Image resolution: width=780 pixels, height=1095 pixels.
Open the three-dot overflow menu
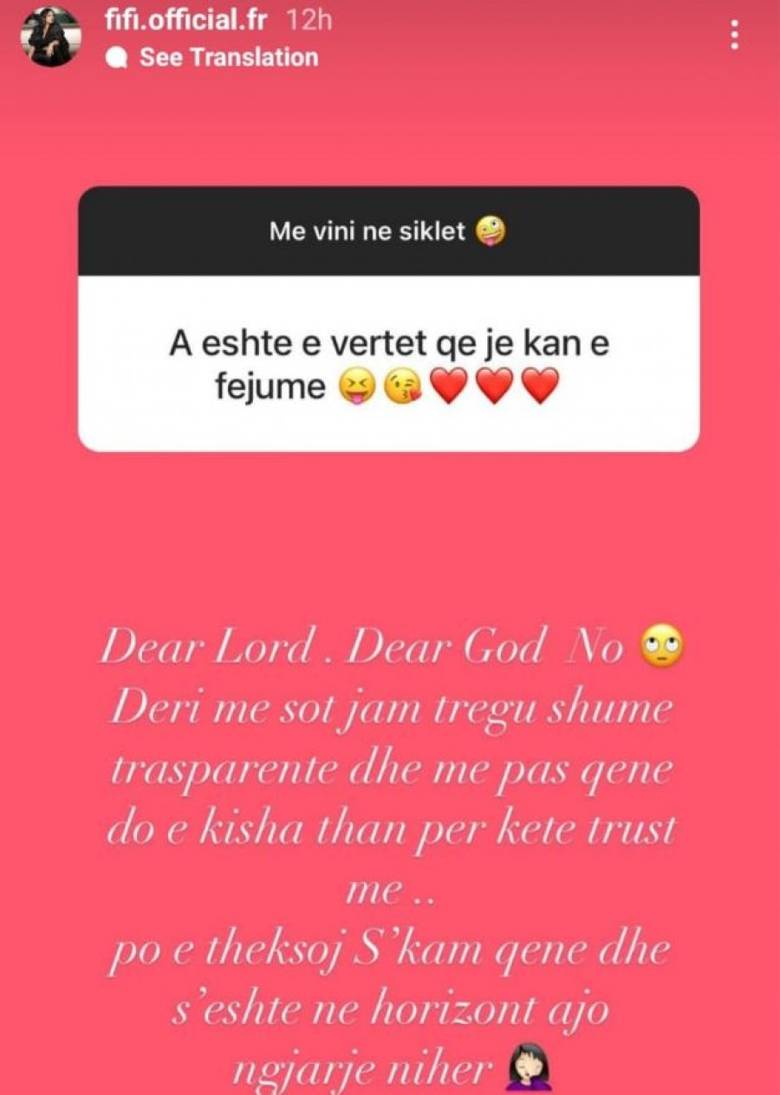735,36
